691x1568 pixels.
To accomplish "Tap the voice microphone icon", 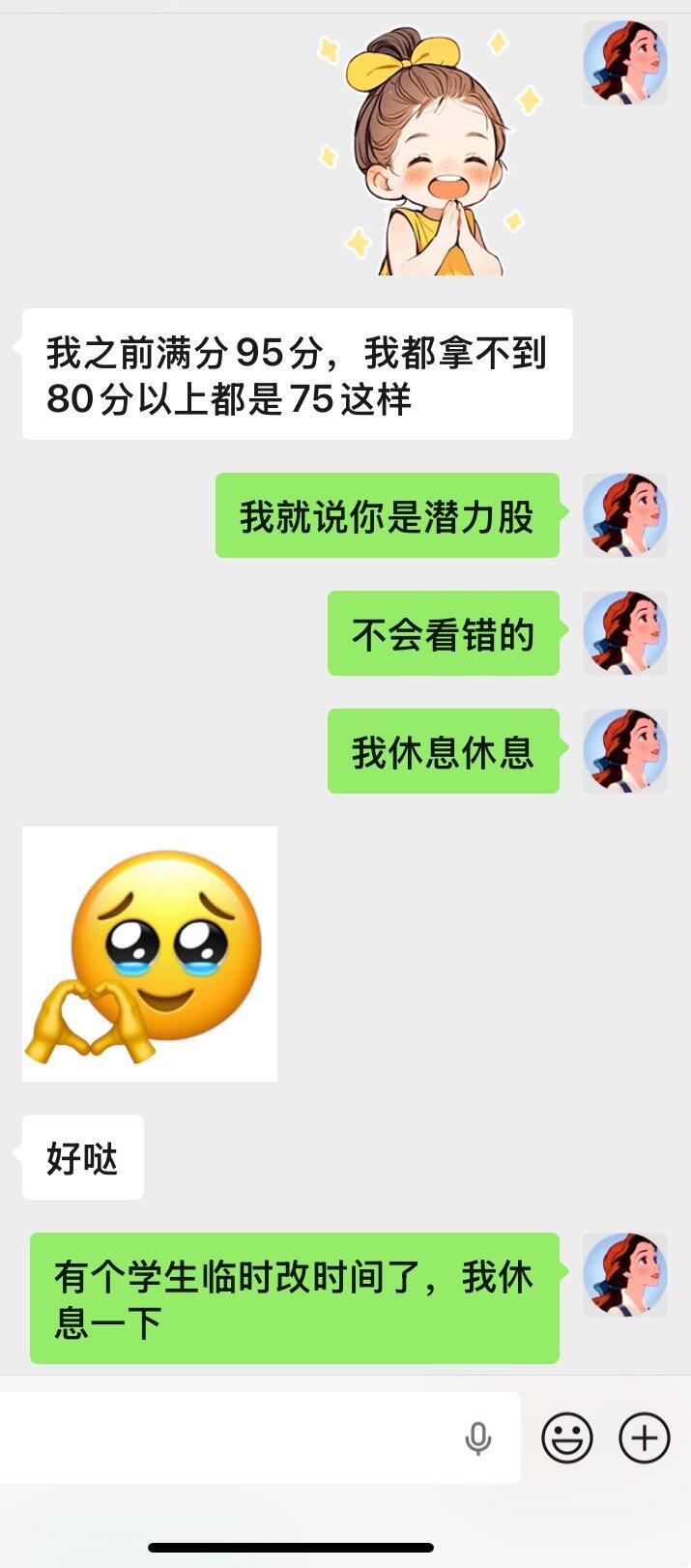I will [x=477, y=1438].
